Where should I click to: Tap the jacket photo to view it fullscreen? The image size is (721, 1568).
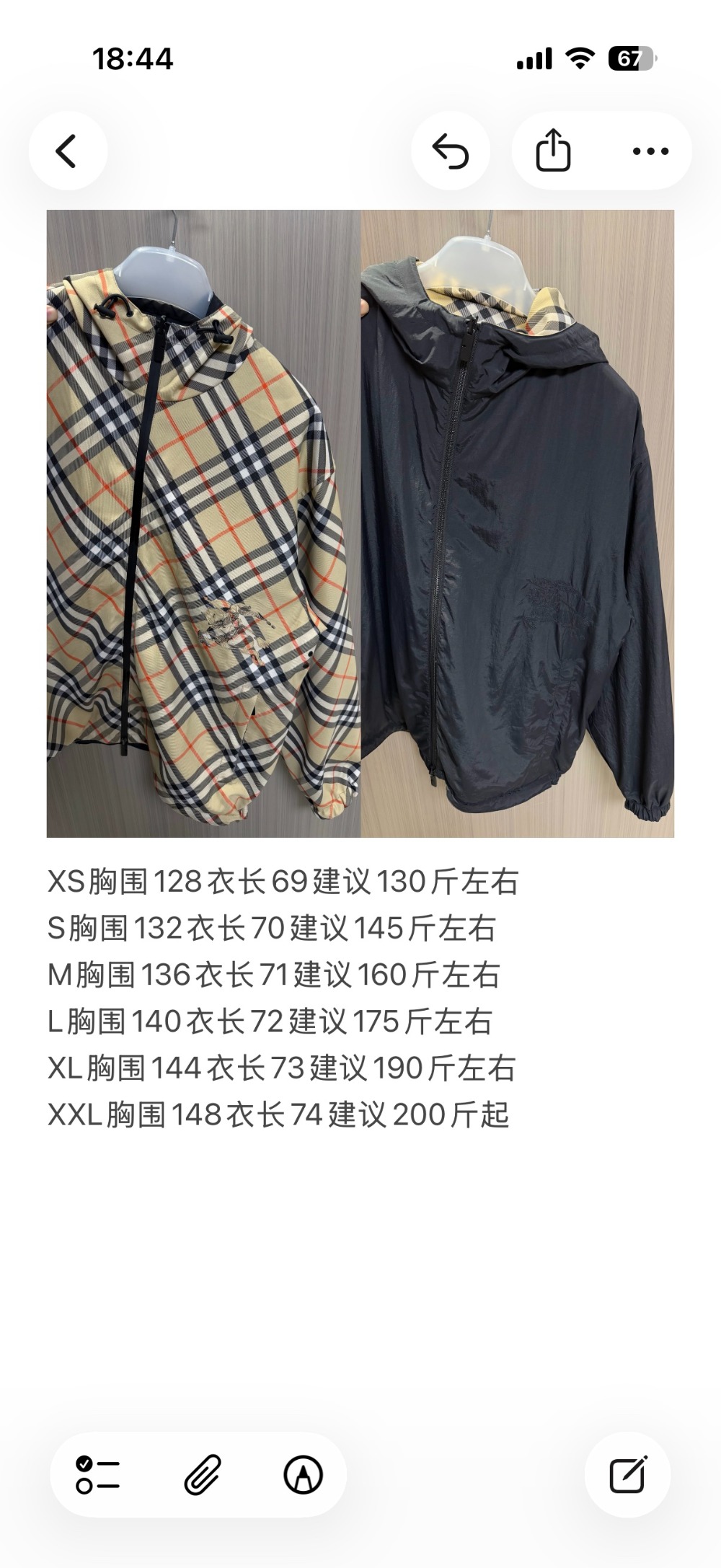pyautogui.click(x=360, y=519)
